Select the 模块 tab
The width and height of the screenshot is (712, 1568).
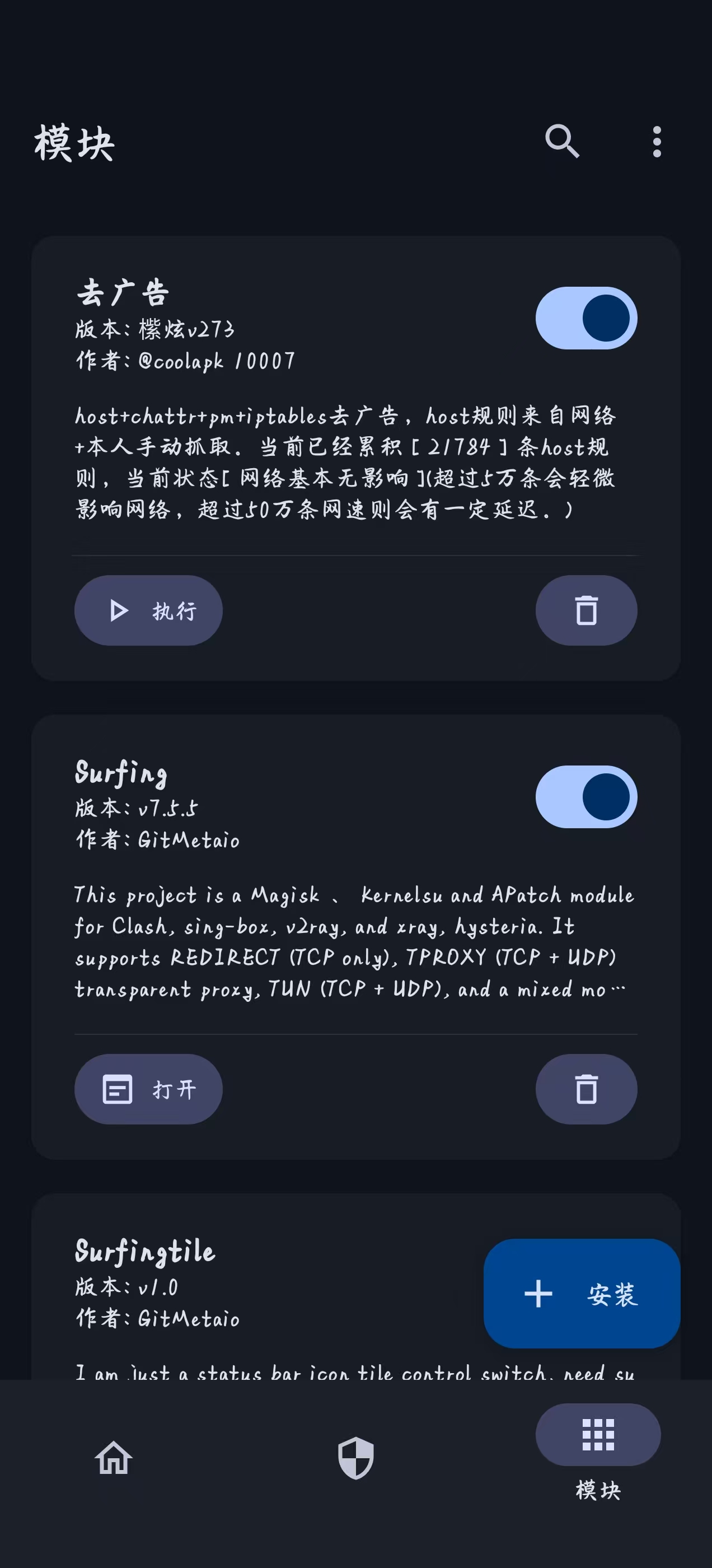click(598, 1451)
